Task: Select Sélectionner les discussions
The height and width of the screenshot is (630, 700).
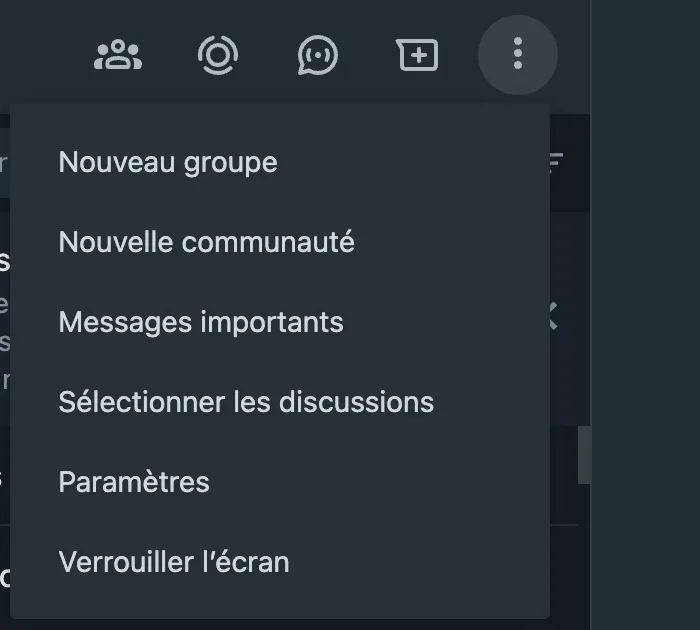Action: coord(246,402)
